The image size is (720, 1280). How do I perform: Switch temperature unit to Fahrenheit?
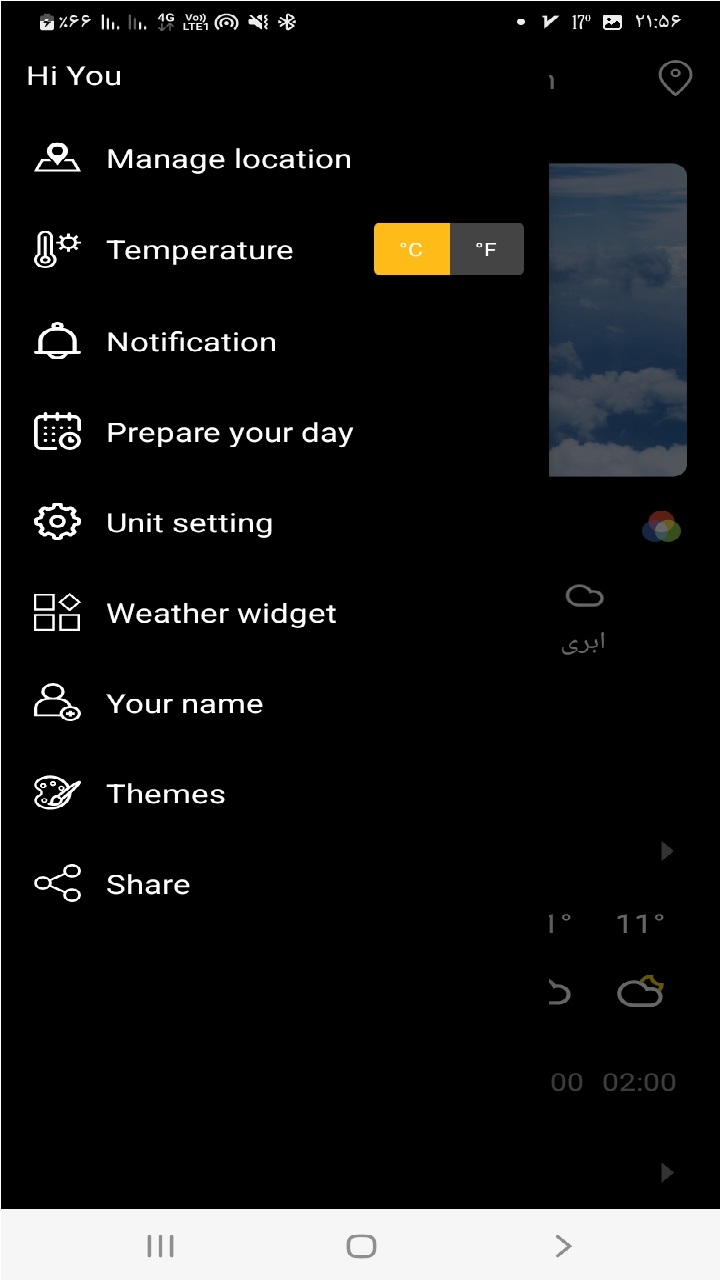pos(487,249)
